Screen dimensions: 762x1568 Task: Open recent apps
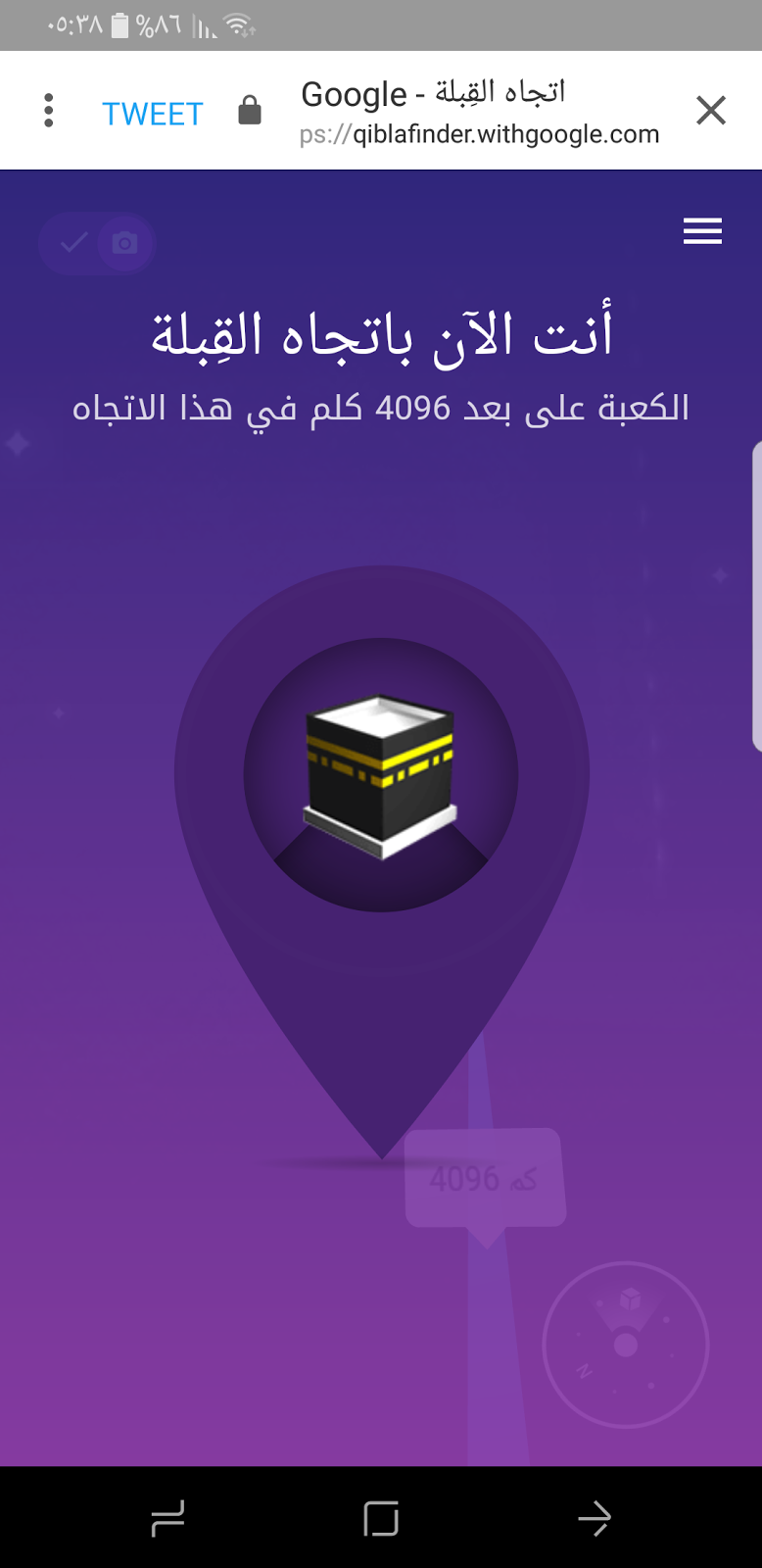tap(167, 1518)
